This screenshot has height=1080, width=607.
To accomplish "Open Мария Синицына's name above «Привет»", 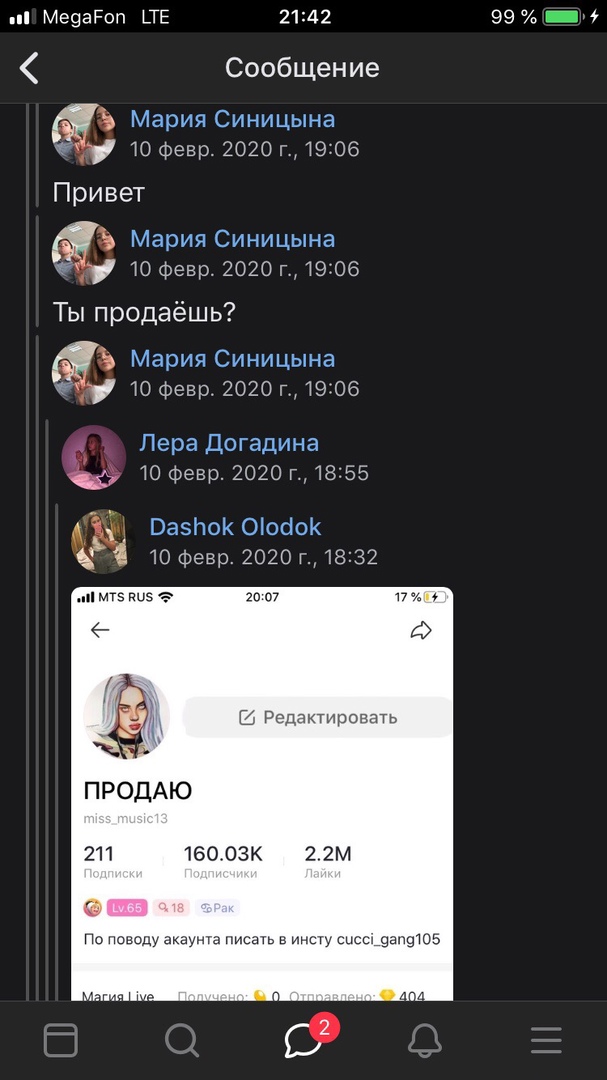I will tap(232, 119).
